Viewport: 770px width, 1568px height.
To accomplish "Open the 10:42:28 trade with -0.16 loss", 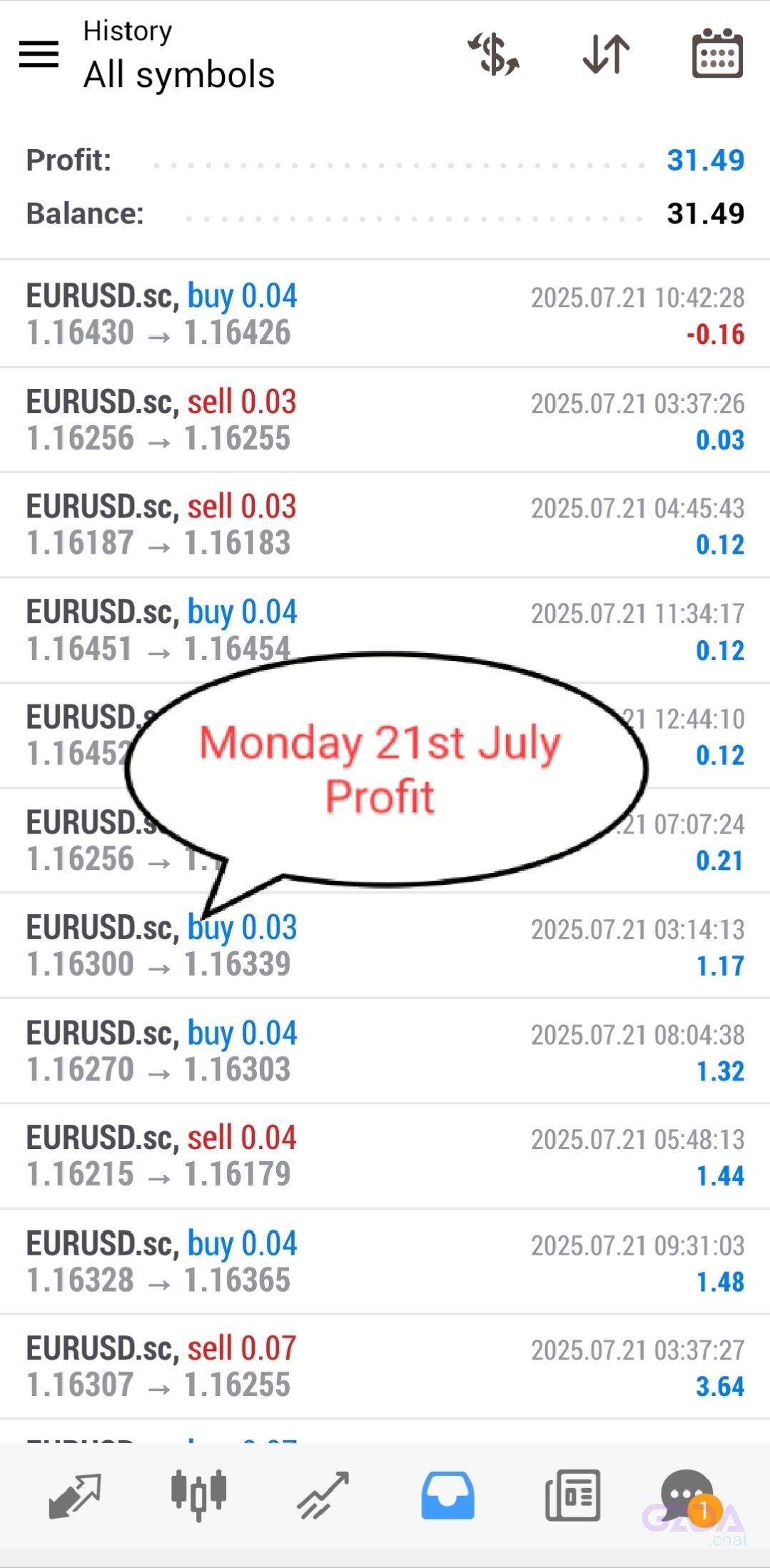I will (385, 314).
